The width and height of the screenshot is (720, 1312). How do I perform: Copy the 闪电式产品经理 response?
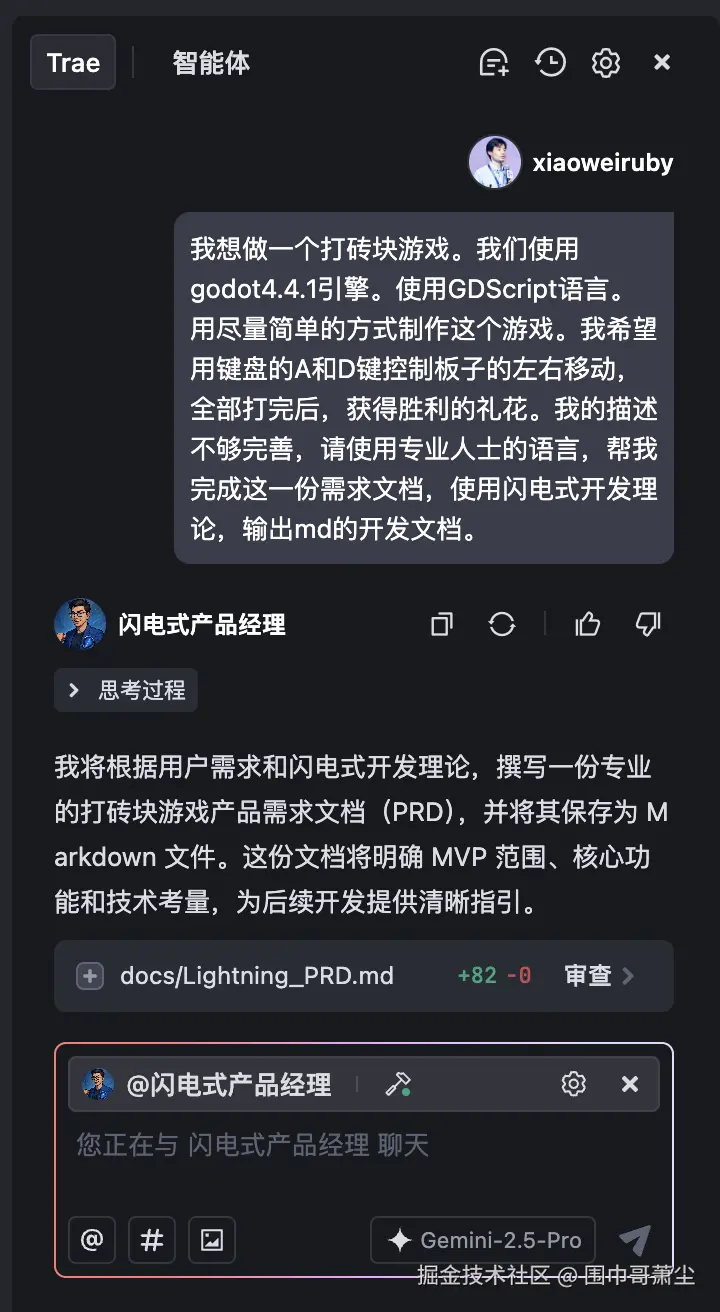442,625
